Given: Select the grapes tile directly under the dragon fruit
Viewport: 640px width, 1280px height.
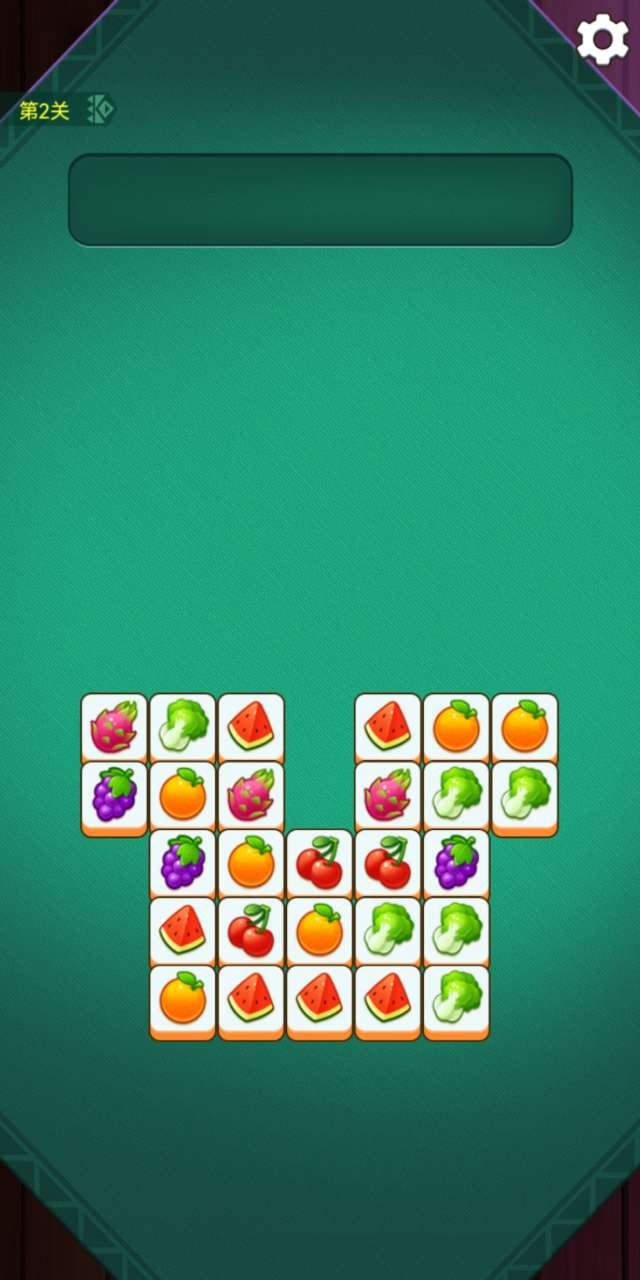Looking at the screenshot, I should pos(114,796).
